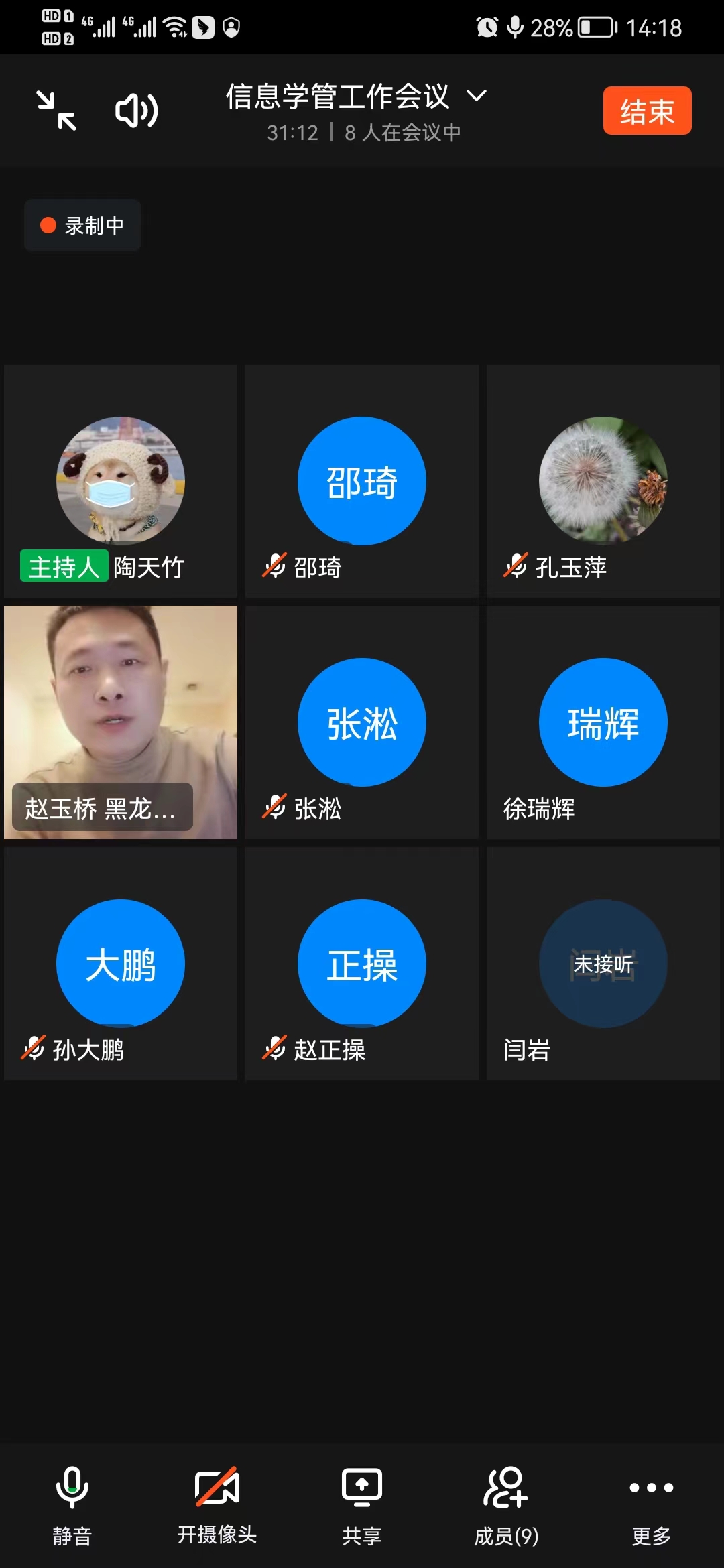Select host 陶天竹's participant tile

pos(121,481)
